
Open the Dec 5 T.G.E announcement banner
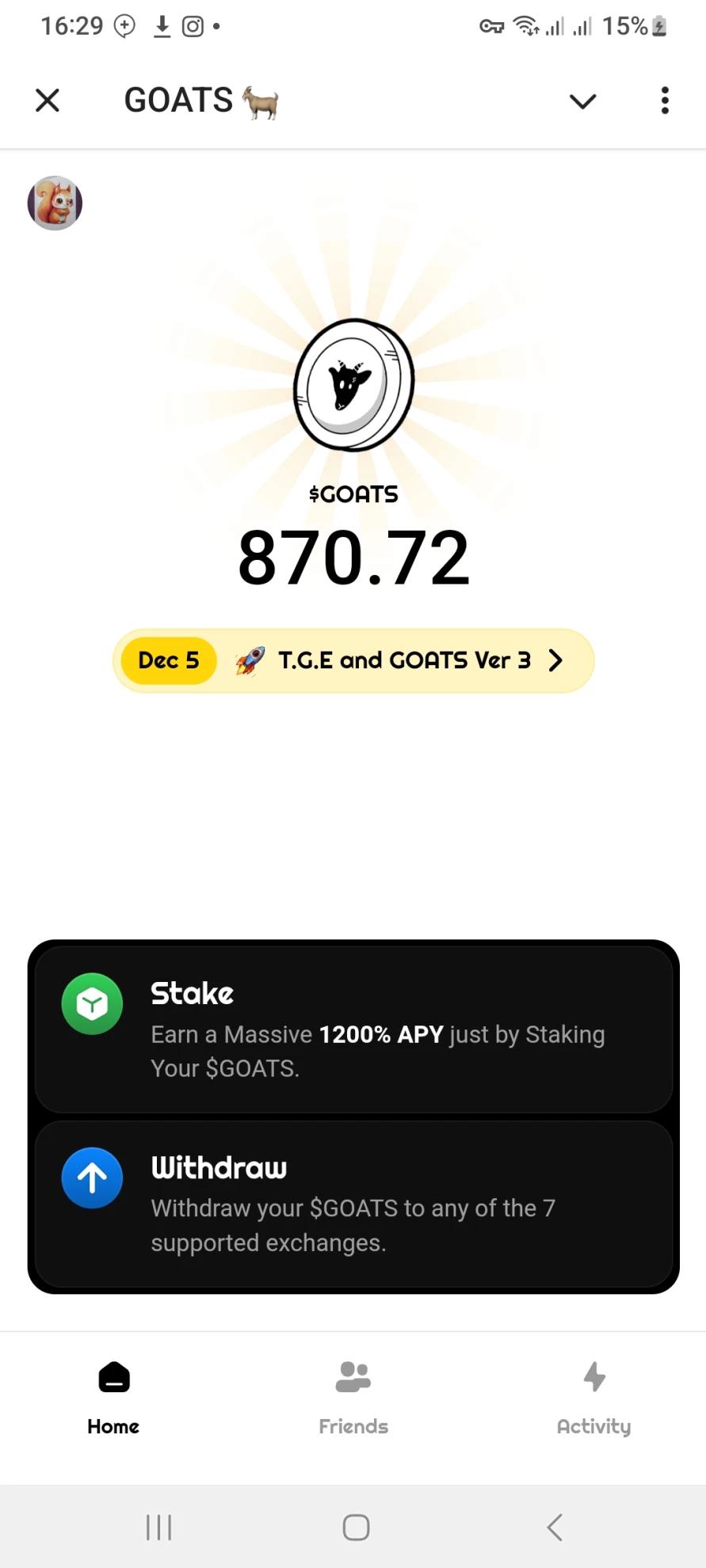pos(353,660)
